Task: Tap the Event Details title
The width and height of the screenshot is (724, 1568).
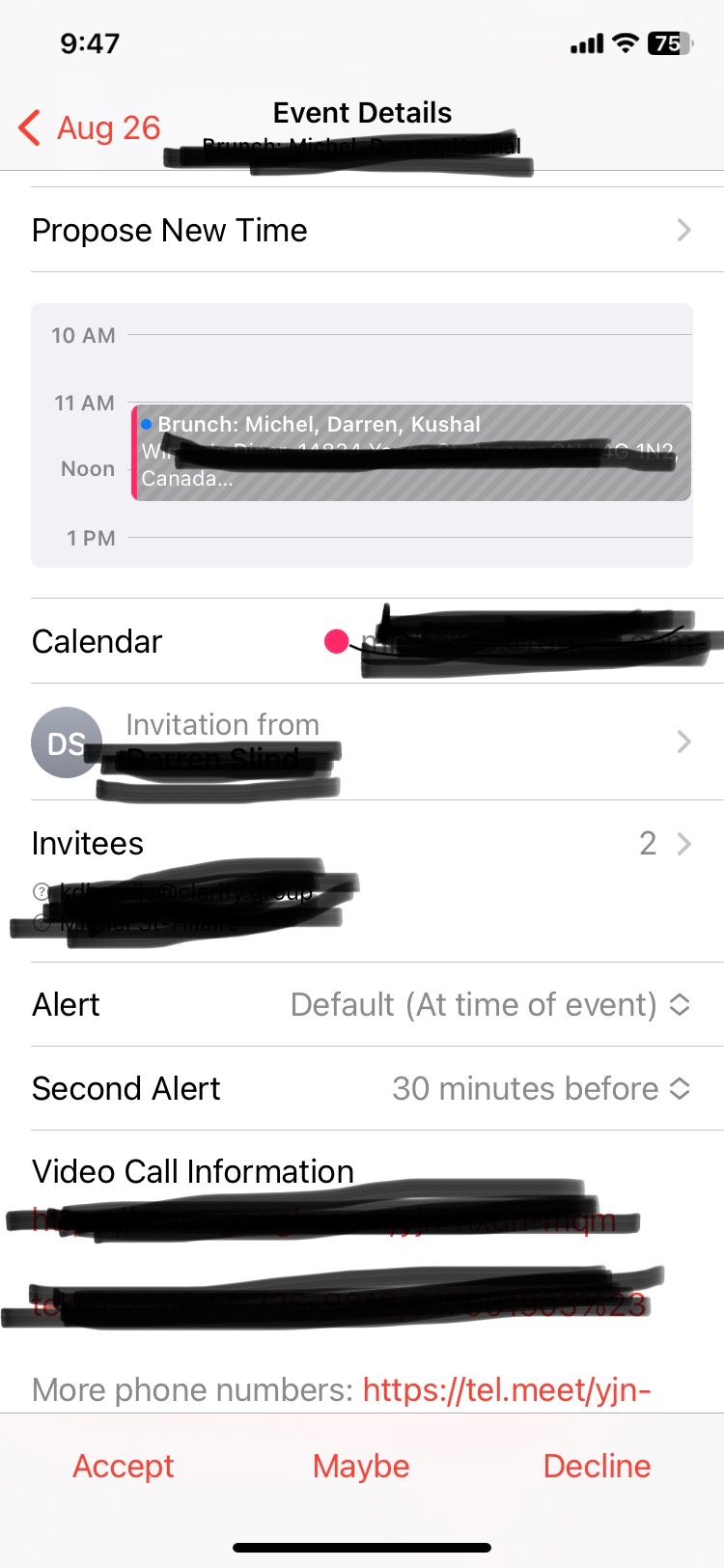Action: click(362, 112)
